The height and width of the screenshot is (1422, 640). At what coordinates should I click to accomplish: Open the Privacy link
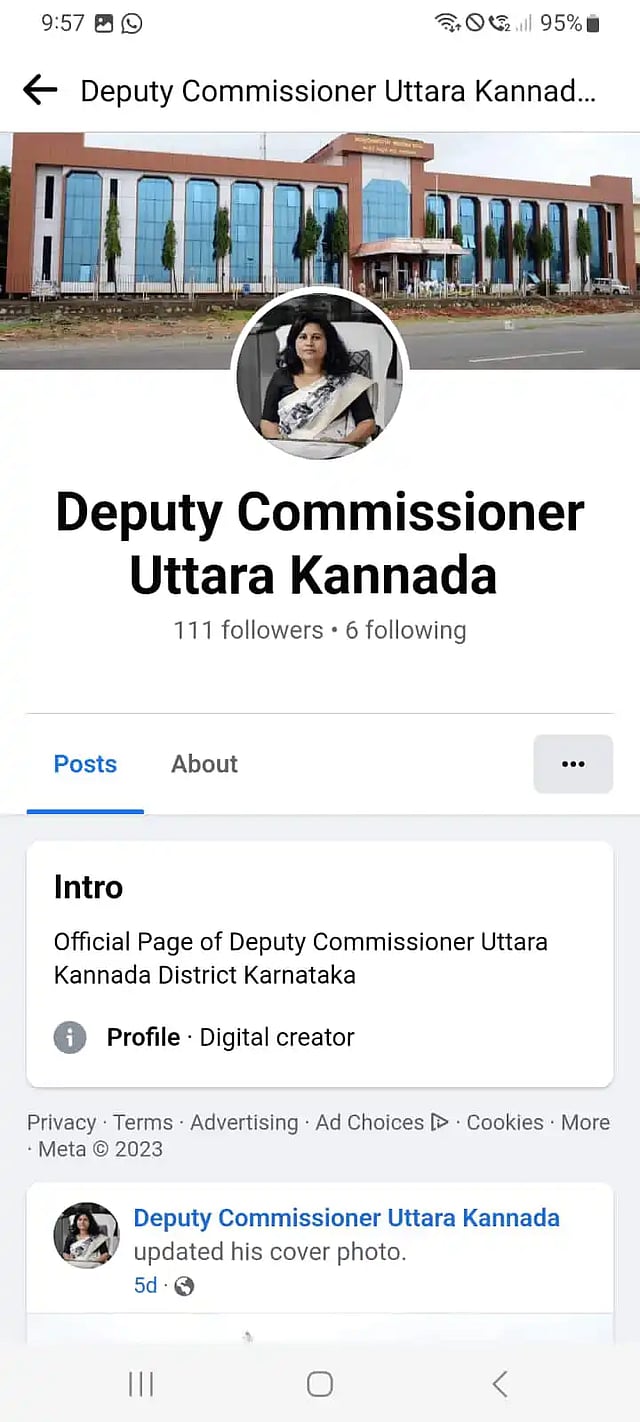[x=62, y=1123]
